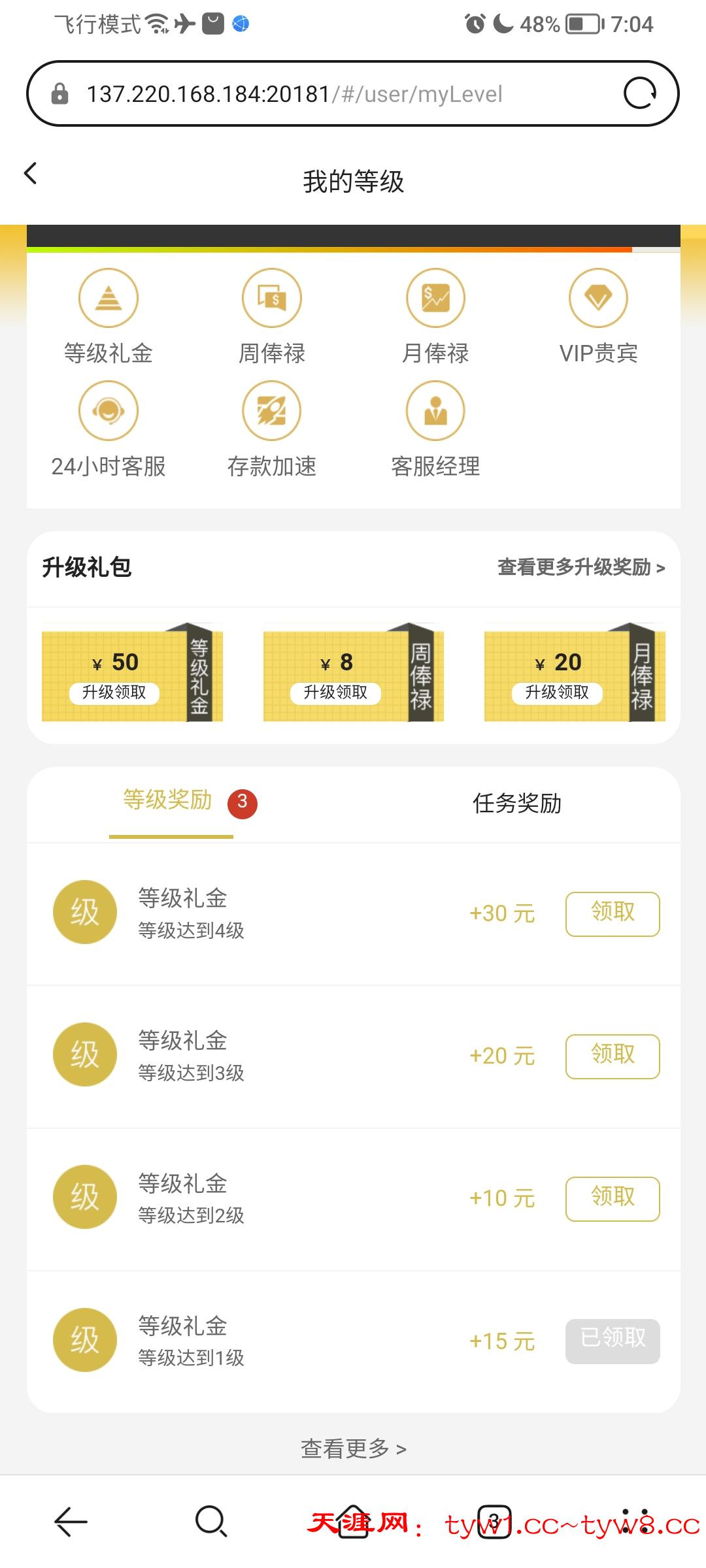Claim +30 元 reward for level 4
Image resolution: width=706 pixels, height=1568 pixels.
coord(612,913)
